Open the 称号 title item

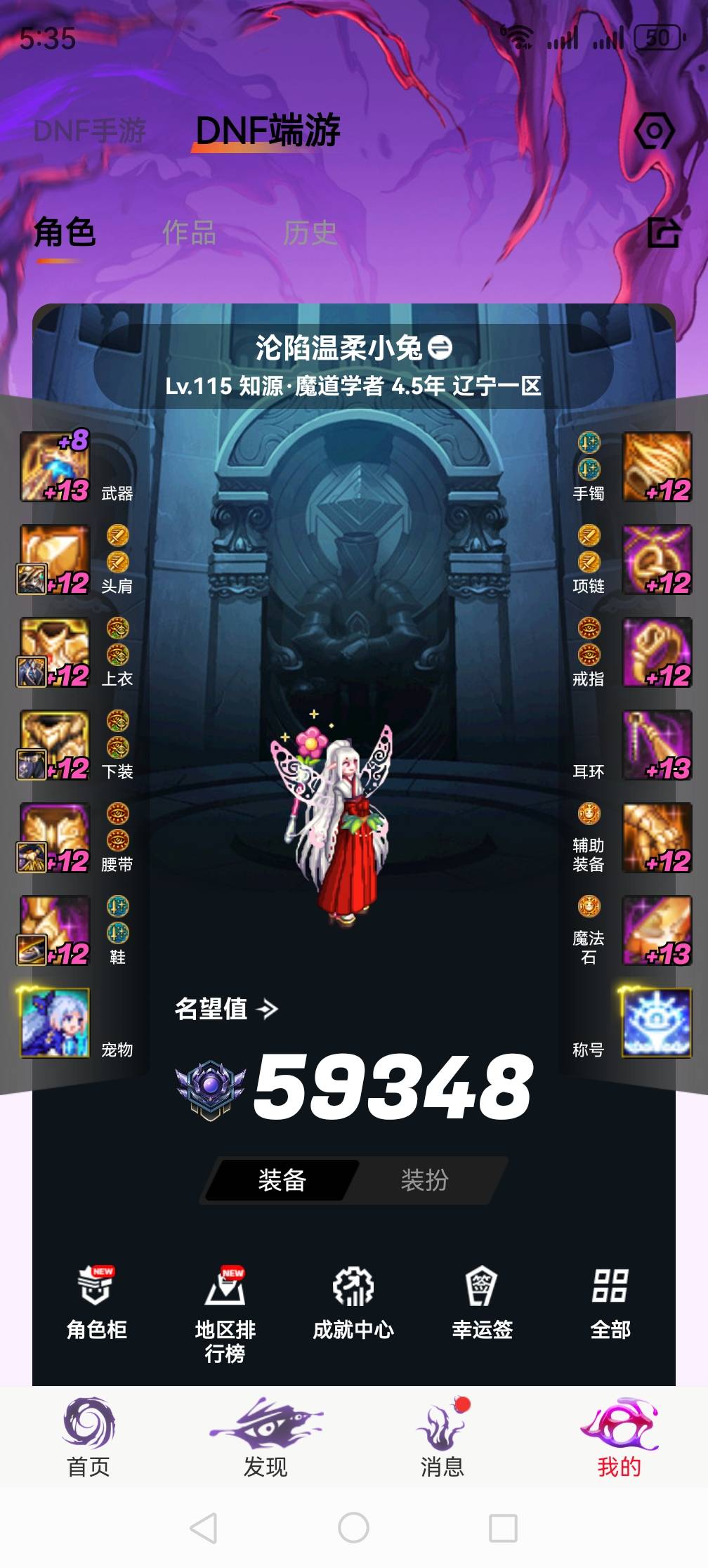(x=657, y=1023)
